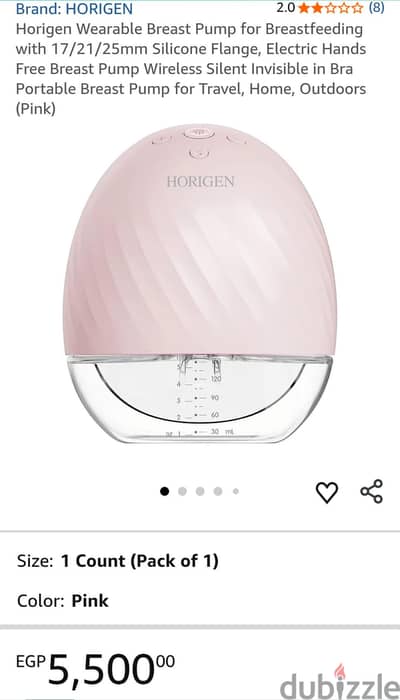400x700 pixels.
Task: Open the Brand: HORIGEN store link
Action: click(x=74, y=8)
